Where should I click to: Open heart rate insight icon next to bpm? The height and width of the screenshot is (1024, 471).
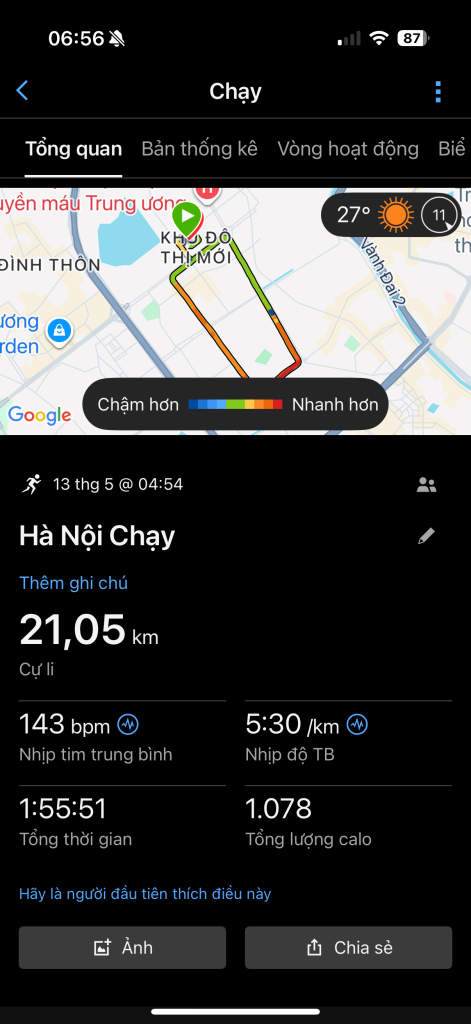127,724
